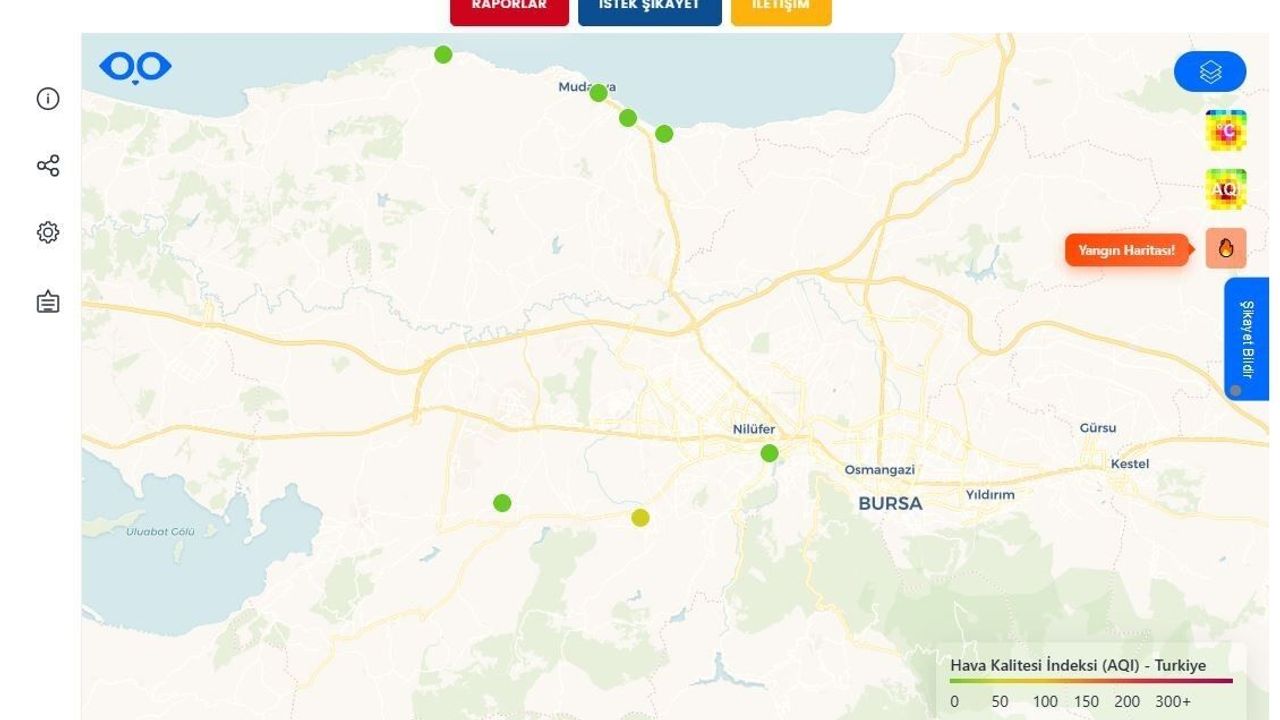Open the fire map flame button
The image size is (1280, 720).
point(1225,248)
